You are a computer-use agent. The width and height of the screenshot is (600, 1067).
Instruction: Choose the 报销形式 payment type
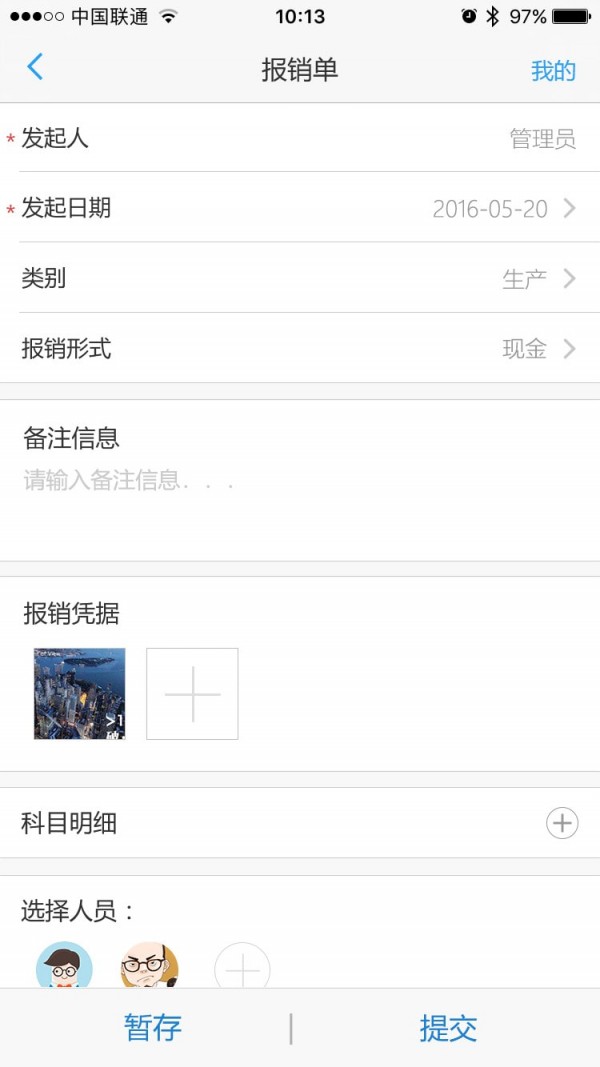[300, 349]
